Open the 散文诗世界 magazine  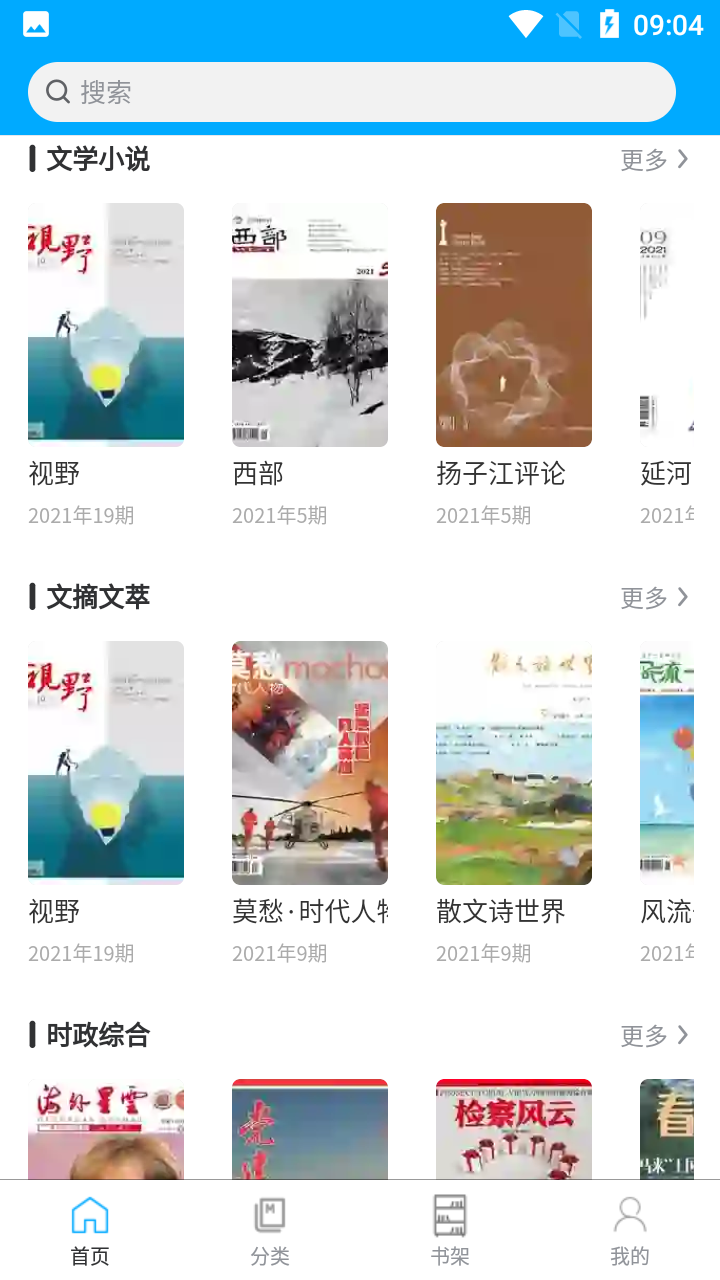pyautogui.click(x=513, y=762)
